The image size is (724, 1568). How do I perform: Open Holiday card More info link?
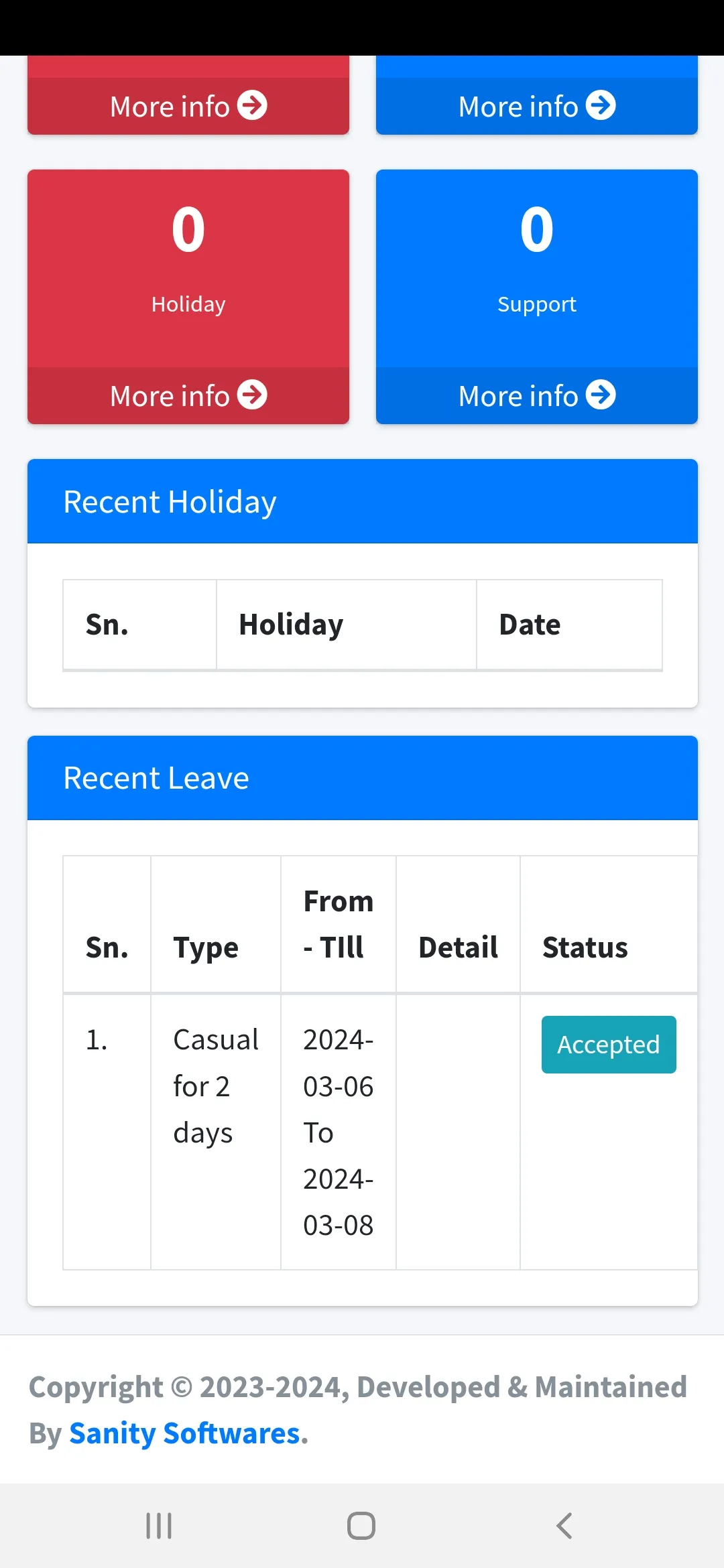pos(188,395)
